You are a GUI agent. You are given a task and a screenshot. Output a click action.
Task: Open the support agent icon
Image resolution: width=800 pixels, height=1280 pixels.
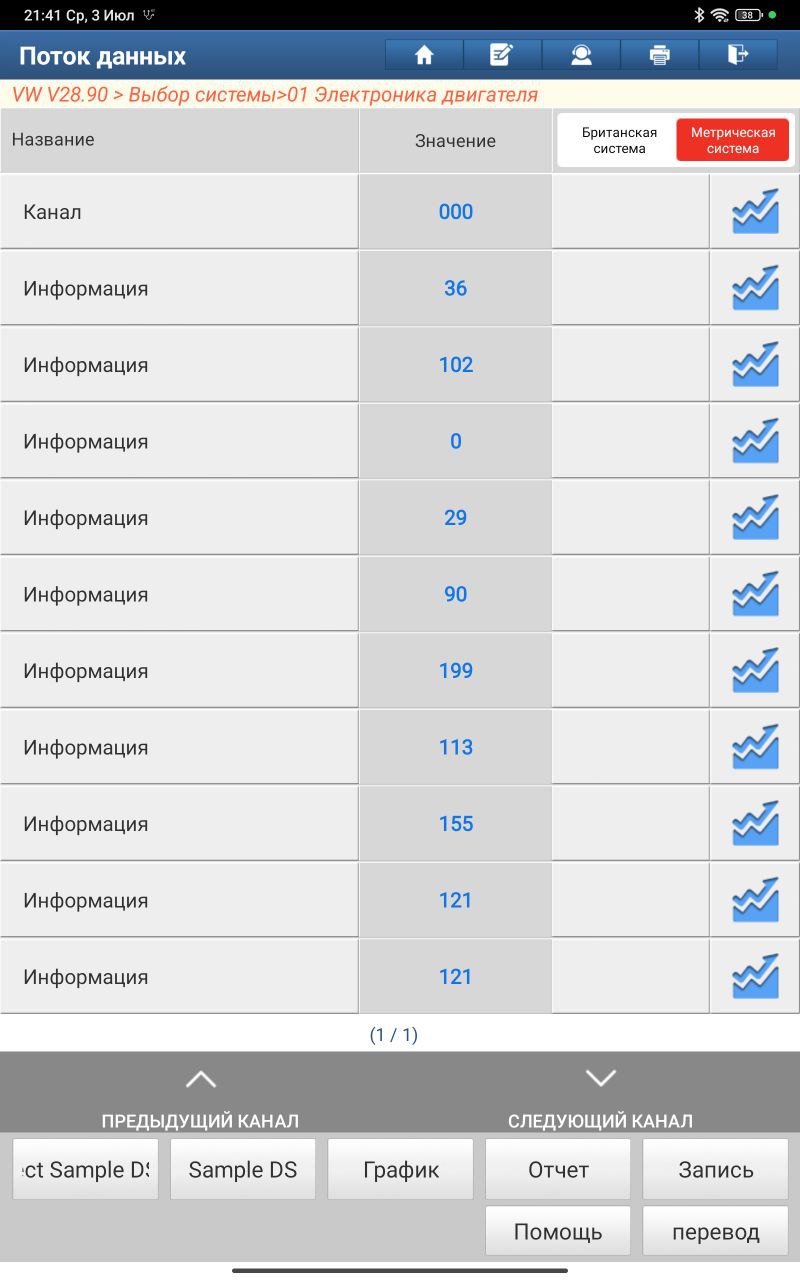581,55
